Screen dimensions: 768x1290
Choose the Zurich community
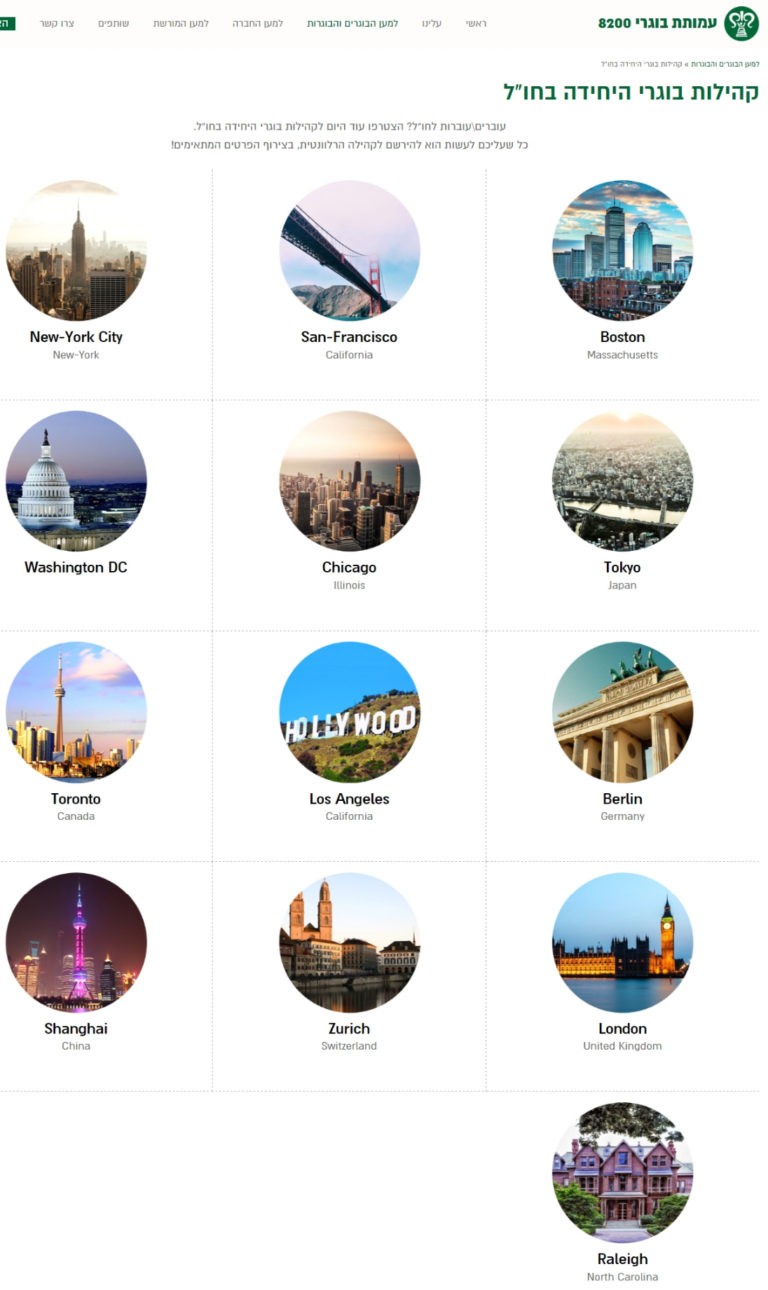[349, 962]
